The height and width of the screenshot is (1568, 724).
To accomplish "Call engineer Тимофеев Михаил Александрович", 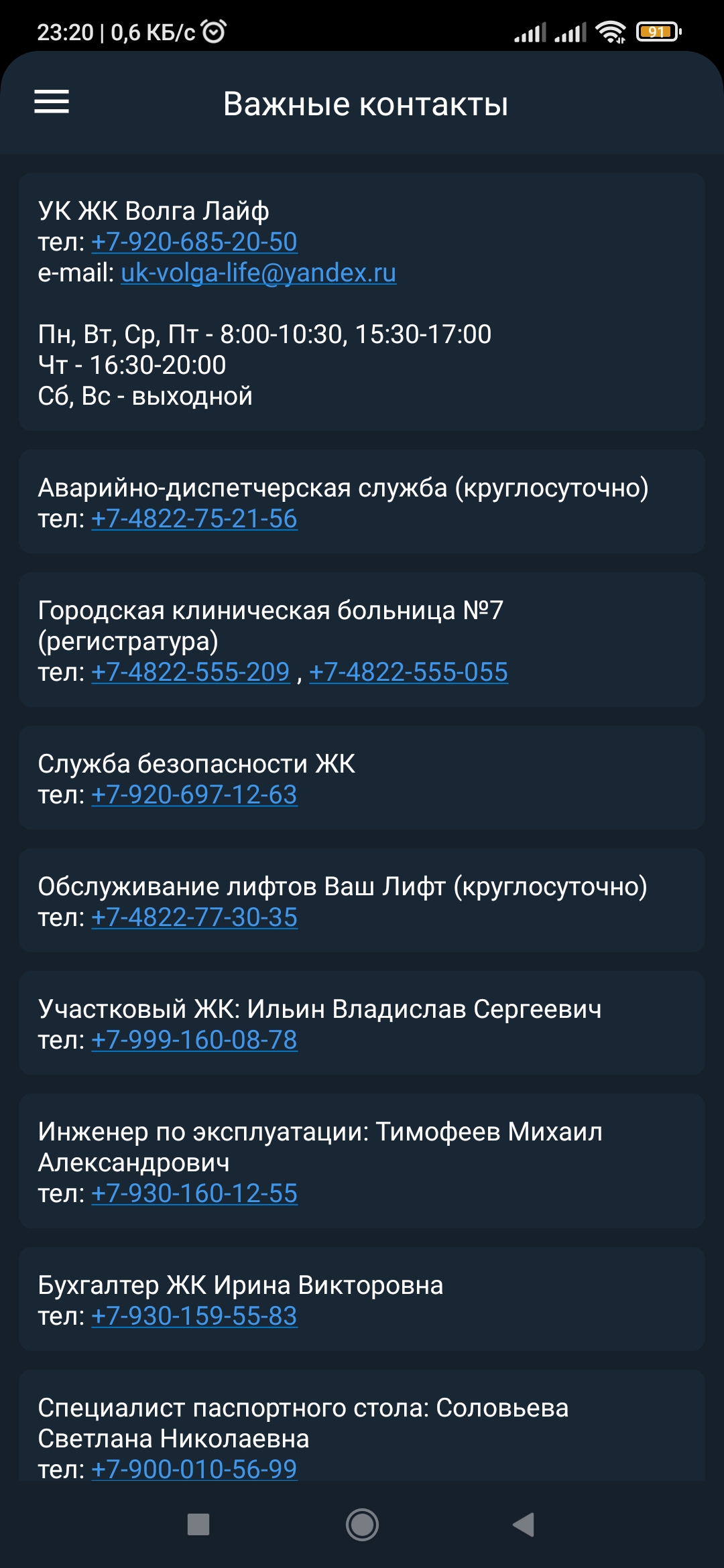I will click(194, 1193).
